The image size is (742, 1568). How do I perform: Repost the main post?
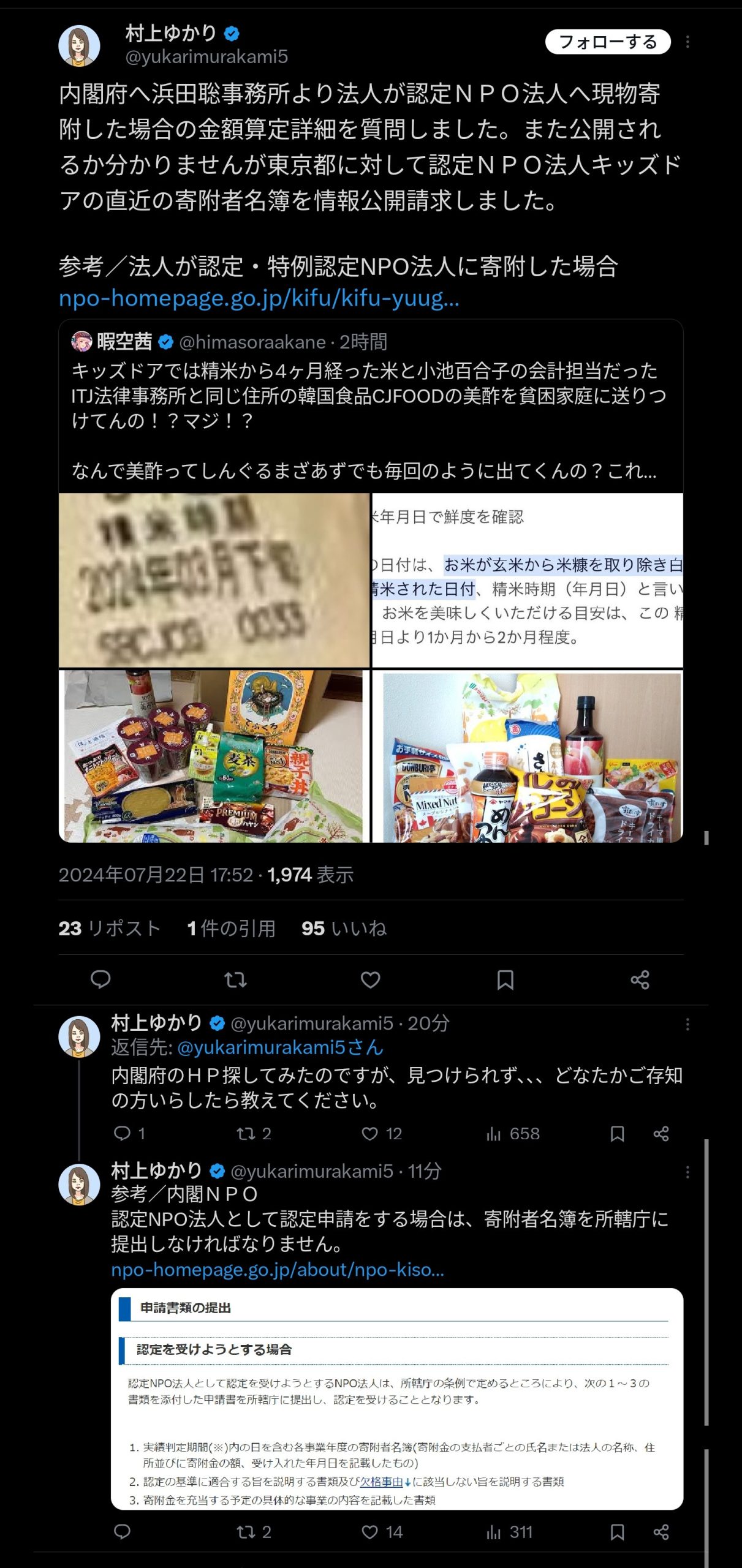point(235,979)
